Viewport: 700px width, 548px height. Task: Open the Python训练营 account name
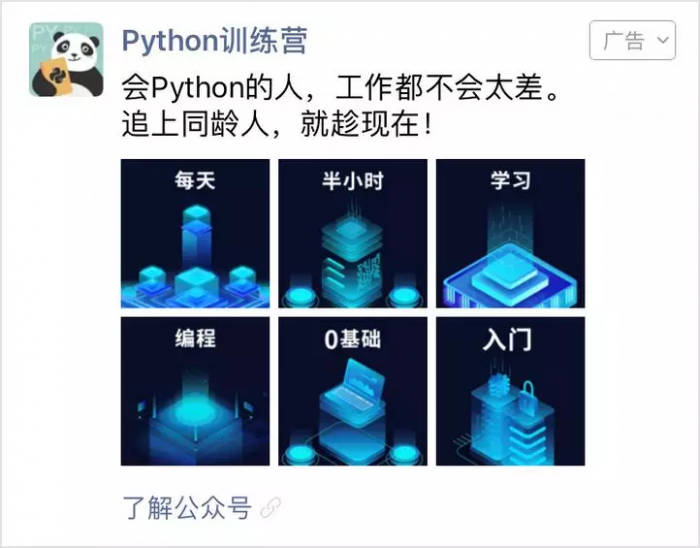pyautogui.click(x=214, y=41)
